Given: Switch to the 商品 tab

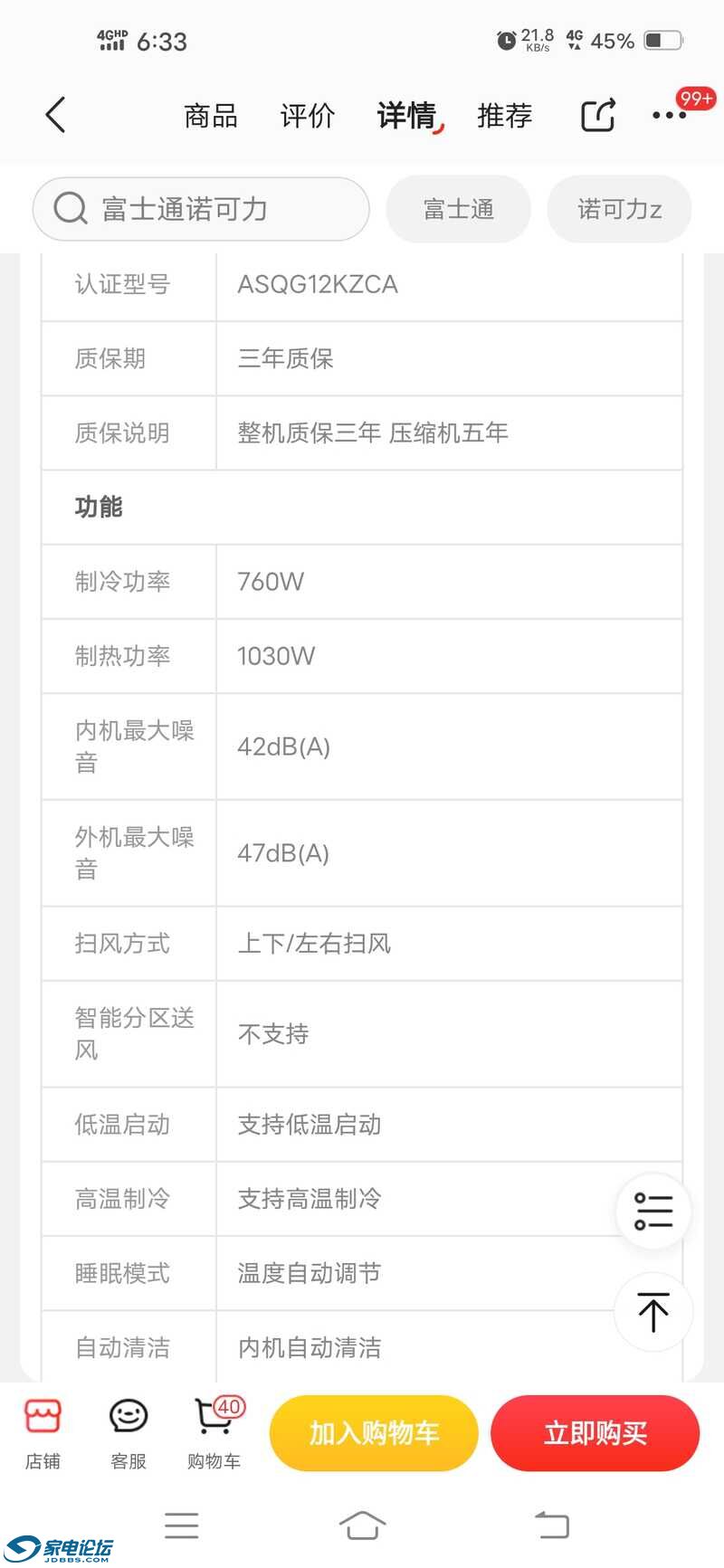Looking at the screenshot, I should point(210,116).
